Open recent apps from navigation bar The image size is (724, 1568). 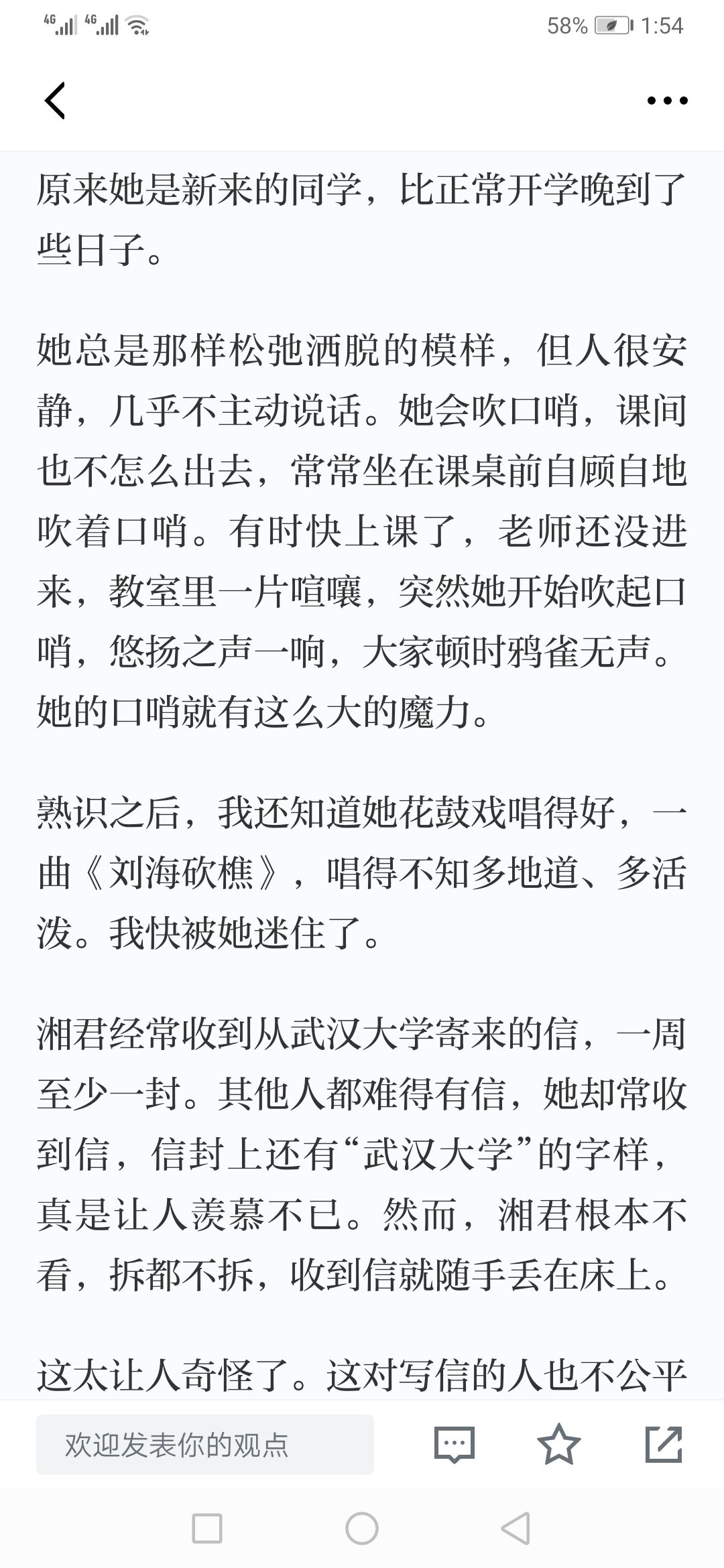point(207,1528)
